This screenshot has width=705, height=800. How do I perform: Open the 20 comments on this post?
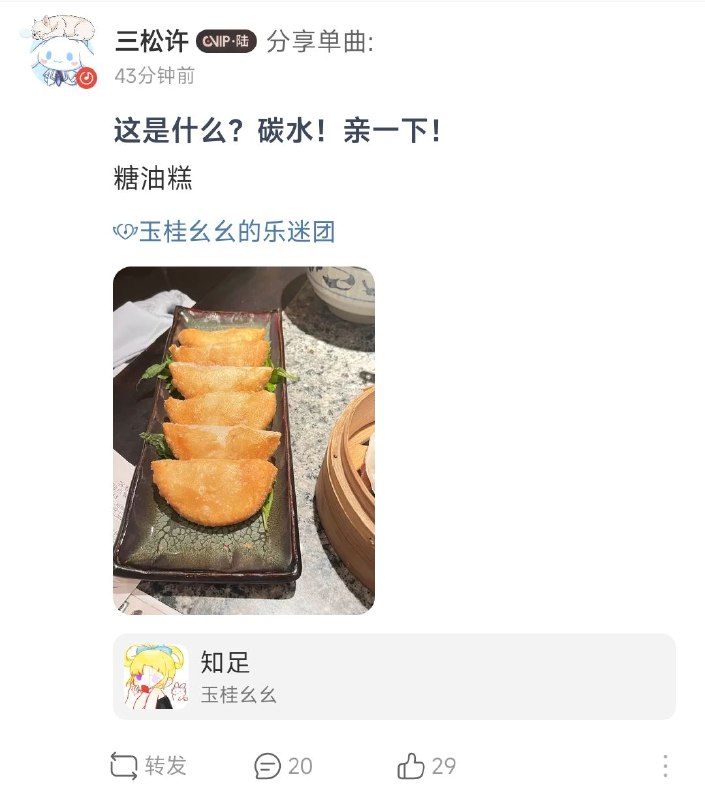(x=283, y=766)
